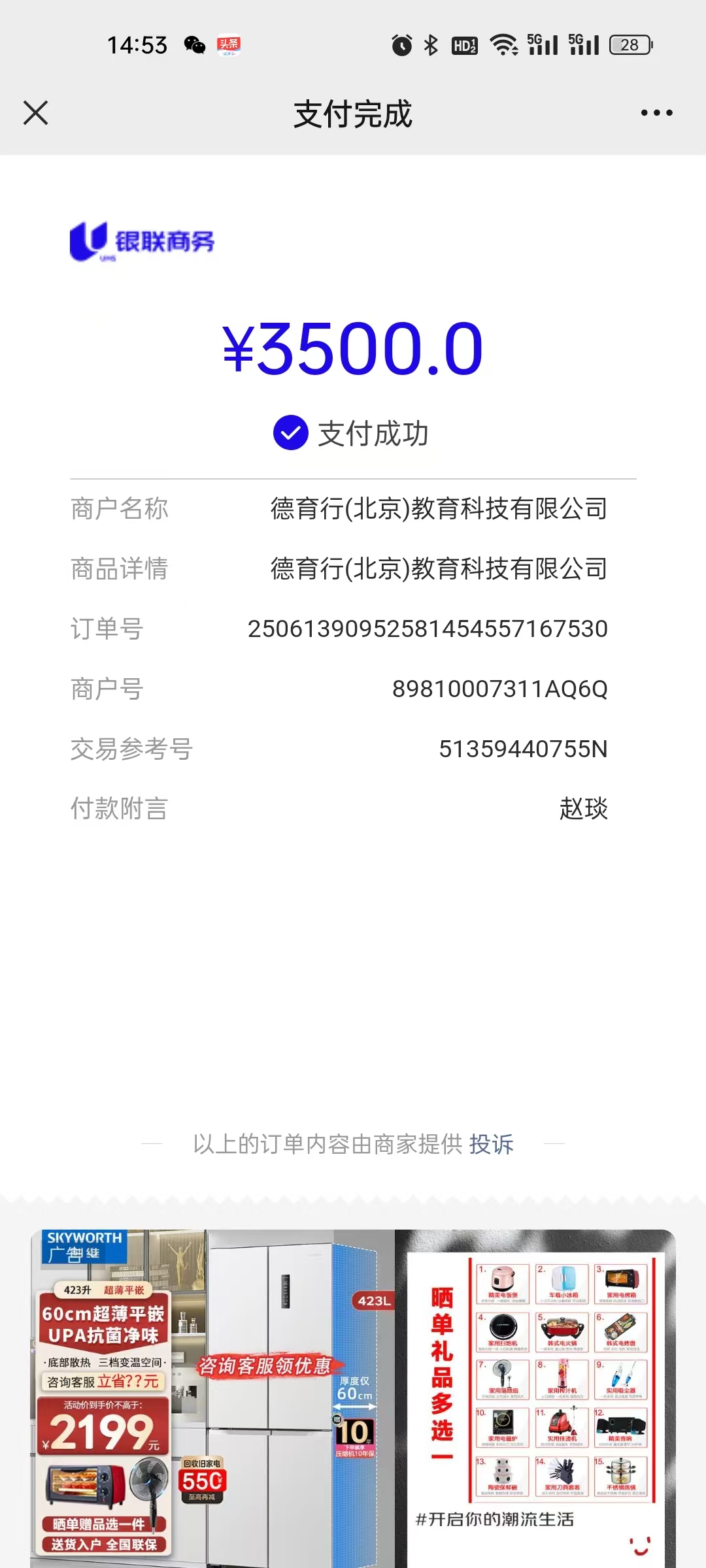Open the three-dot overflow menu
Image resolution: width=706 pixels, height=1568 pixels.
pyautogui.click(x=656, y=113)
